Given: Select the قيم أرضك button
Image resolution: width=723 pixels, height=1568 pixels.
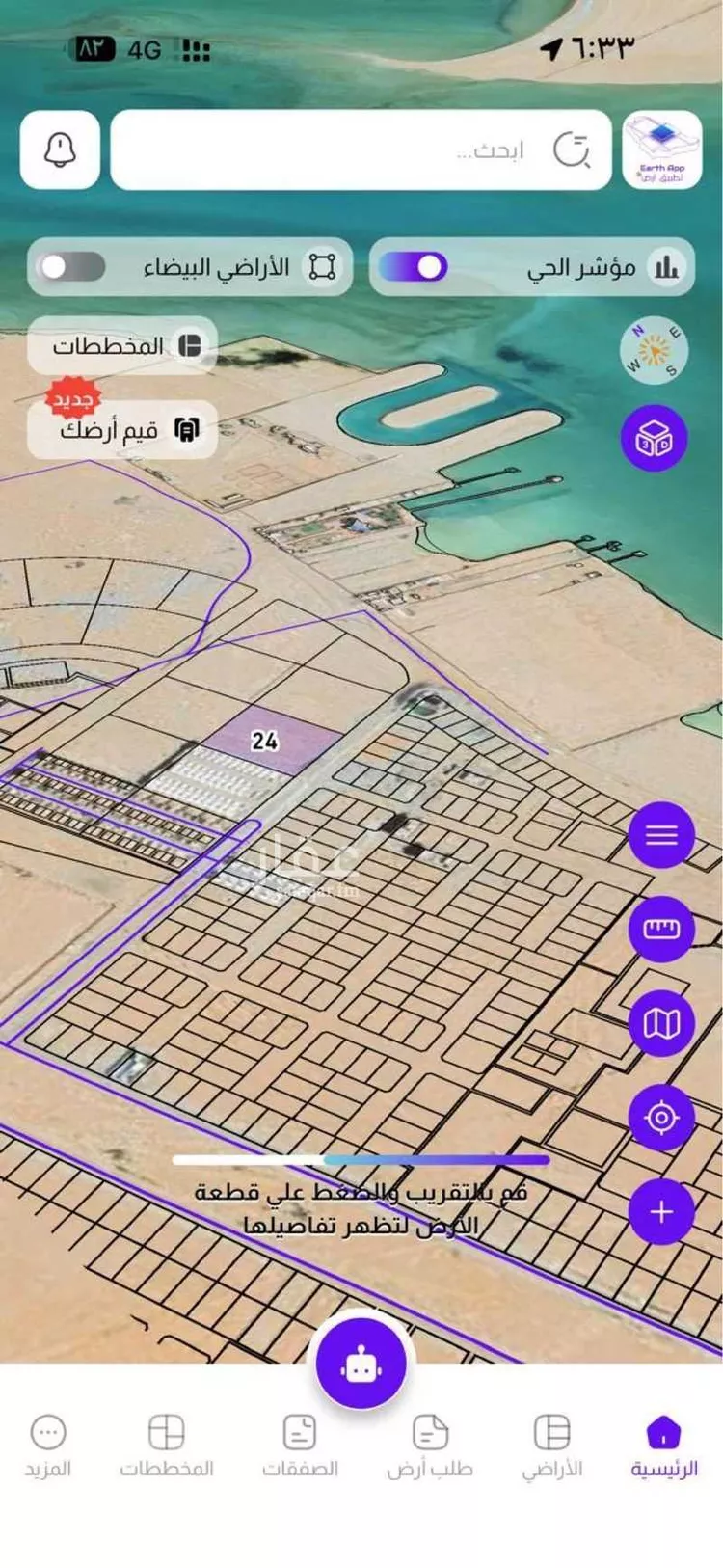Looking at the screenshot, I should pyautogui.click(x=122, y=429).
